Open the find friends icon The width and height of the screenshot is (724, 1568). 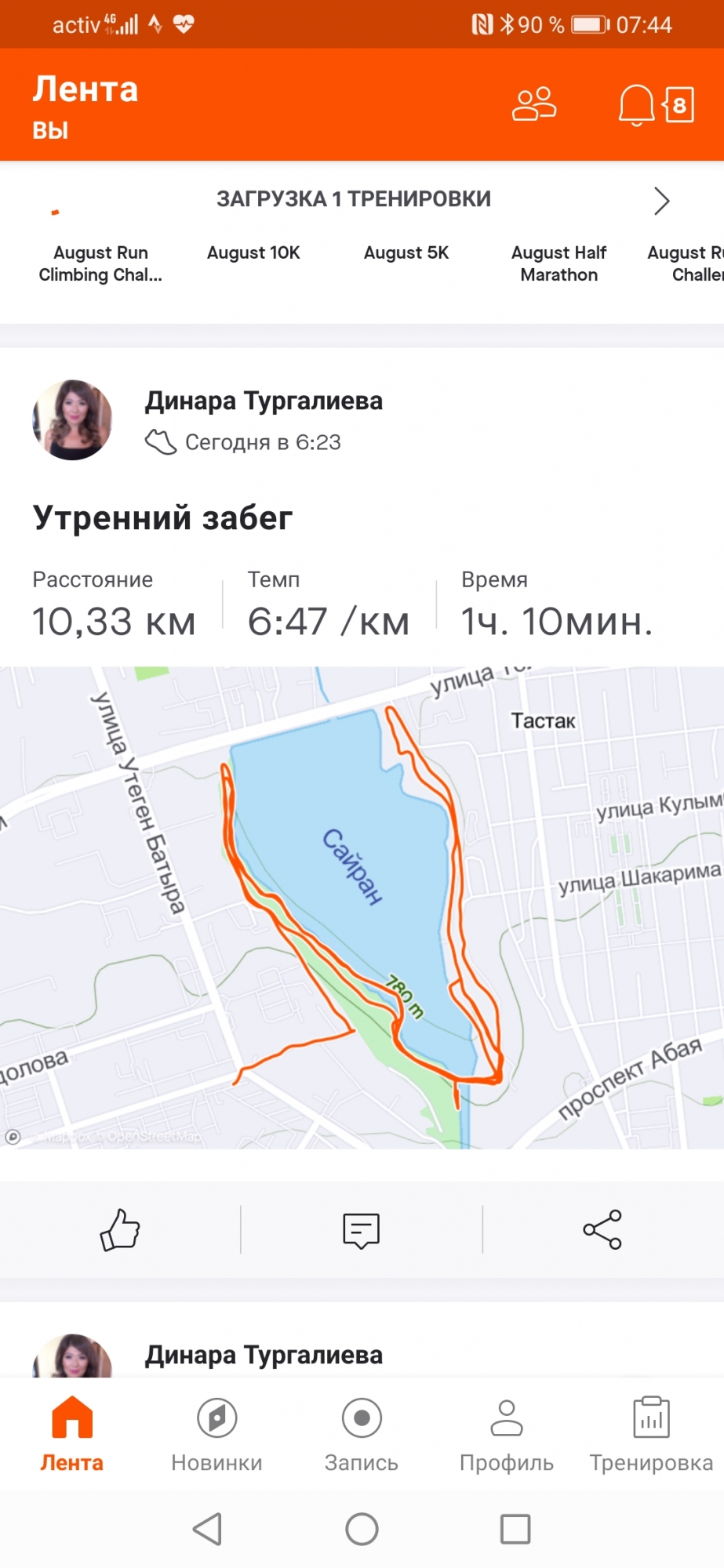534,104
